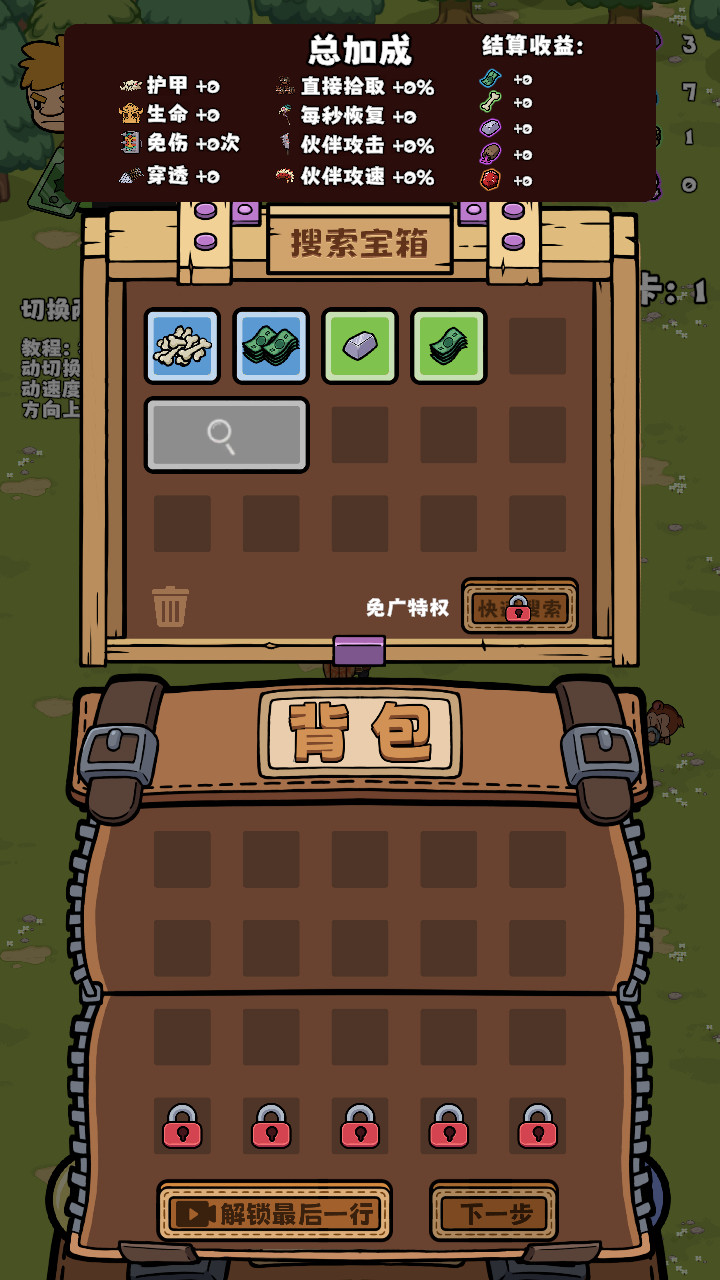Select the bones item in the chest
The height and width of the screenshot is (1280, 720).
182,346
